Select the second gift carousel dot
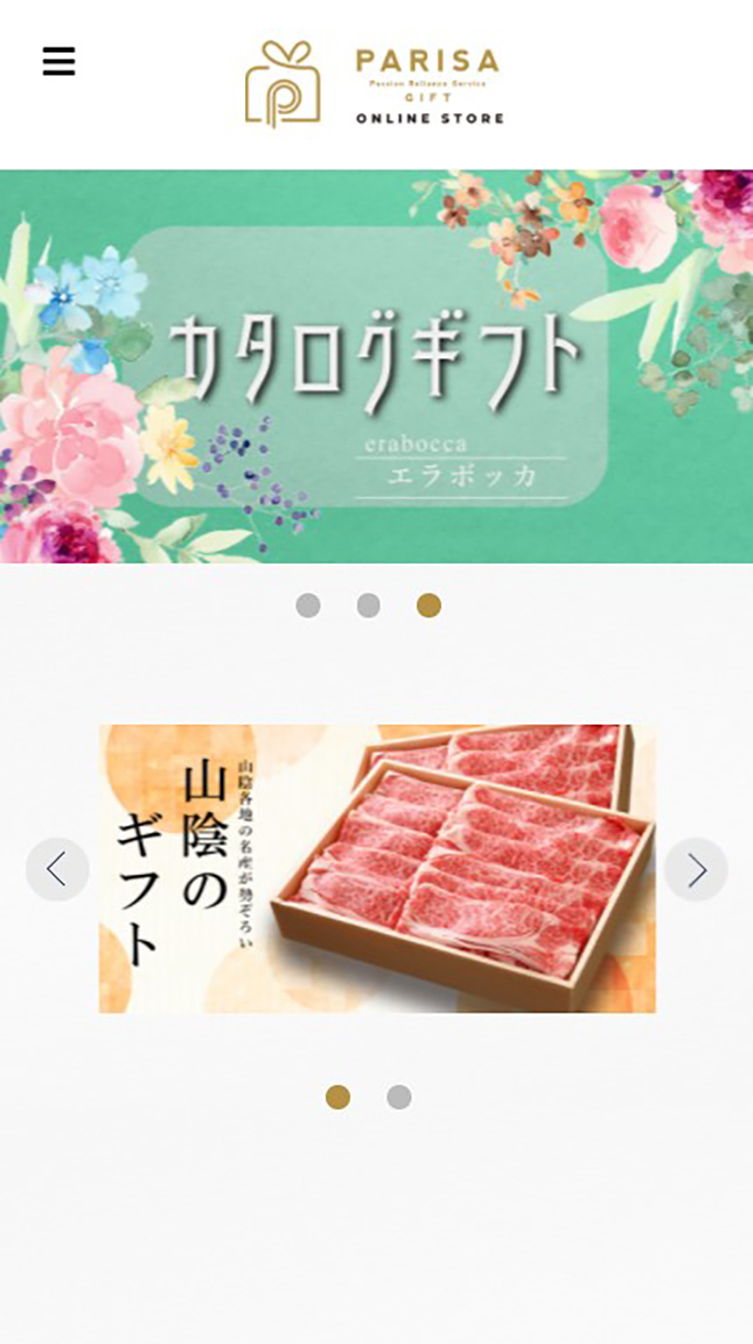This screenshot has width=753, height=1344. (x=399, y=1098)
